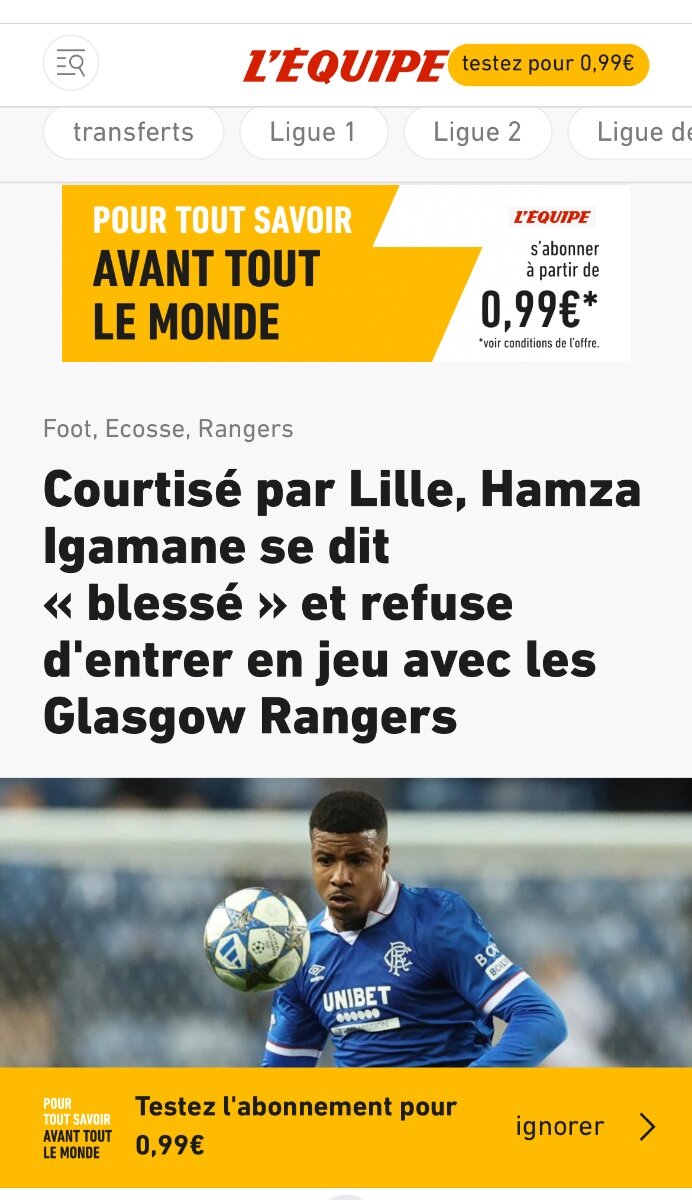Open the menu and search icon

tap(70, 64)
